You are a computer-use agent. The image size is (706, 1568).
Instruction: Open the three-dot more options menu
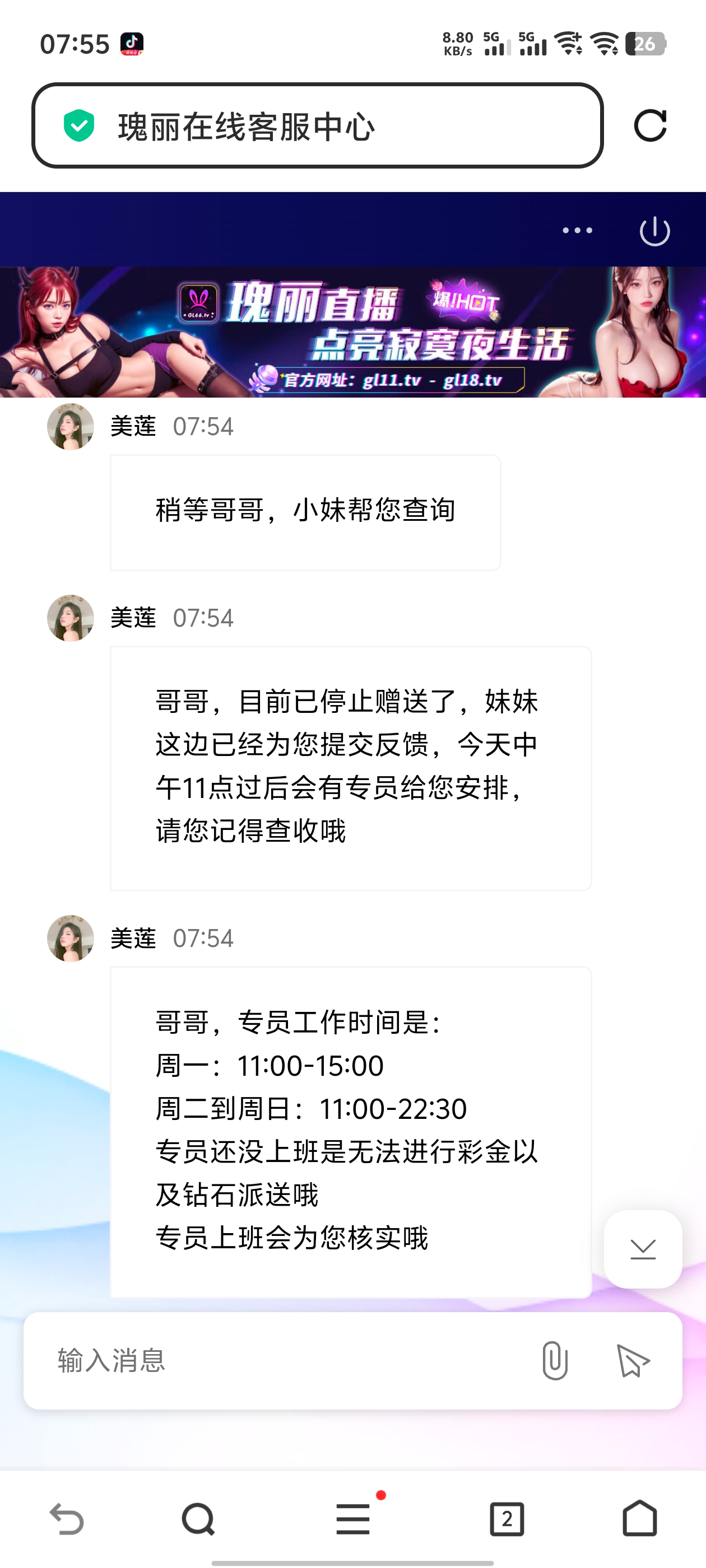[577, 231]
